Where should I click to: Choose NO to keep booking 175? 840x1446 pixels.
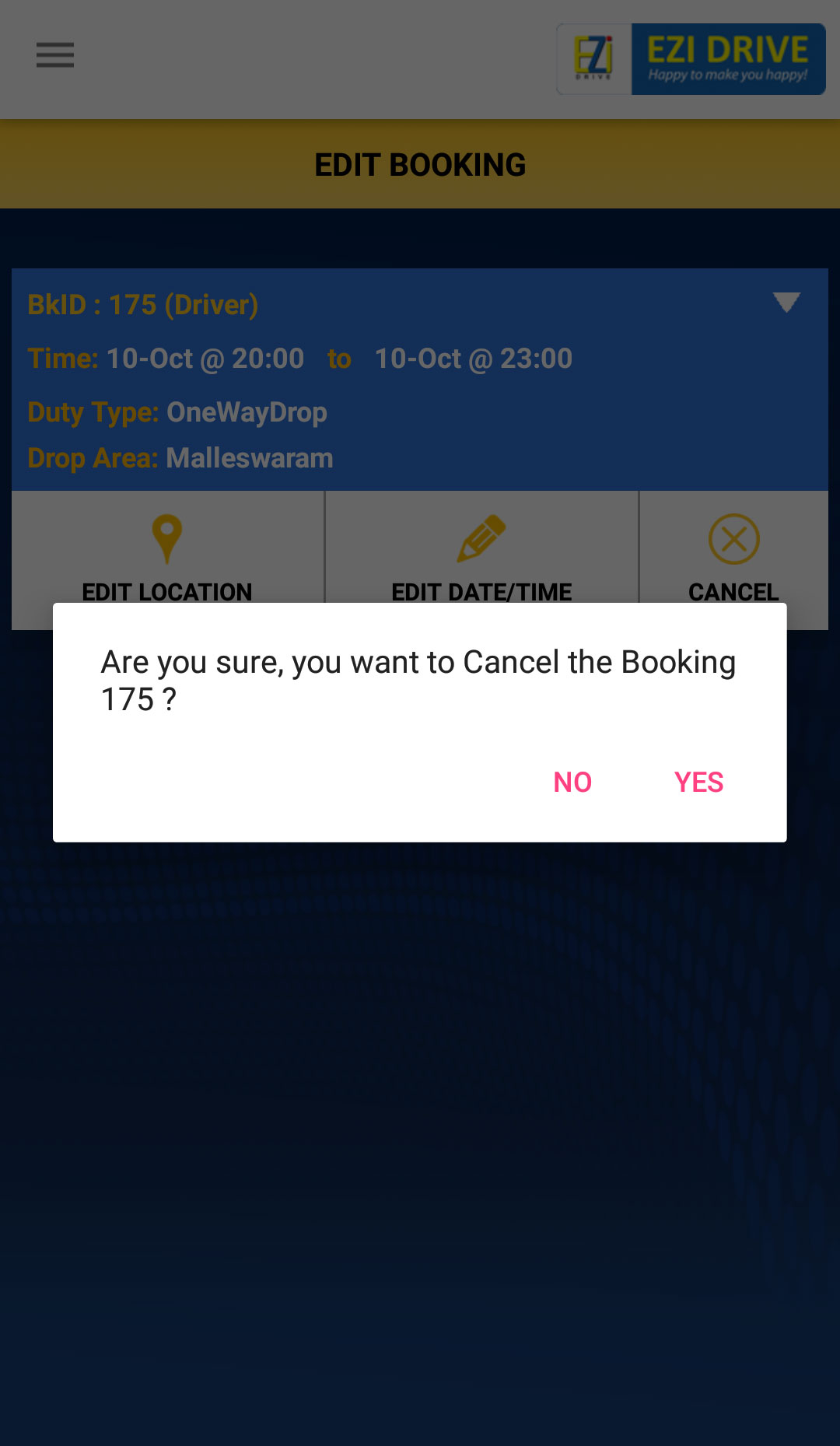pos(572,782)
